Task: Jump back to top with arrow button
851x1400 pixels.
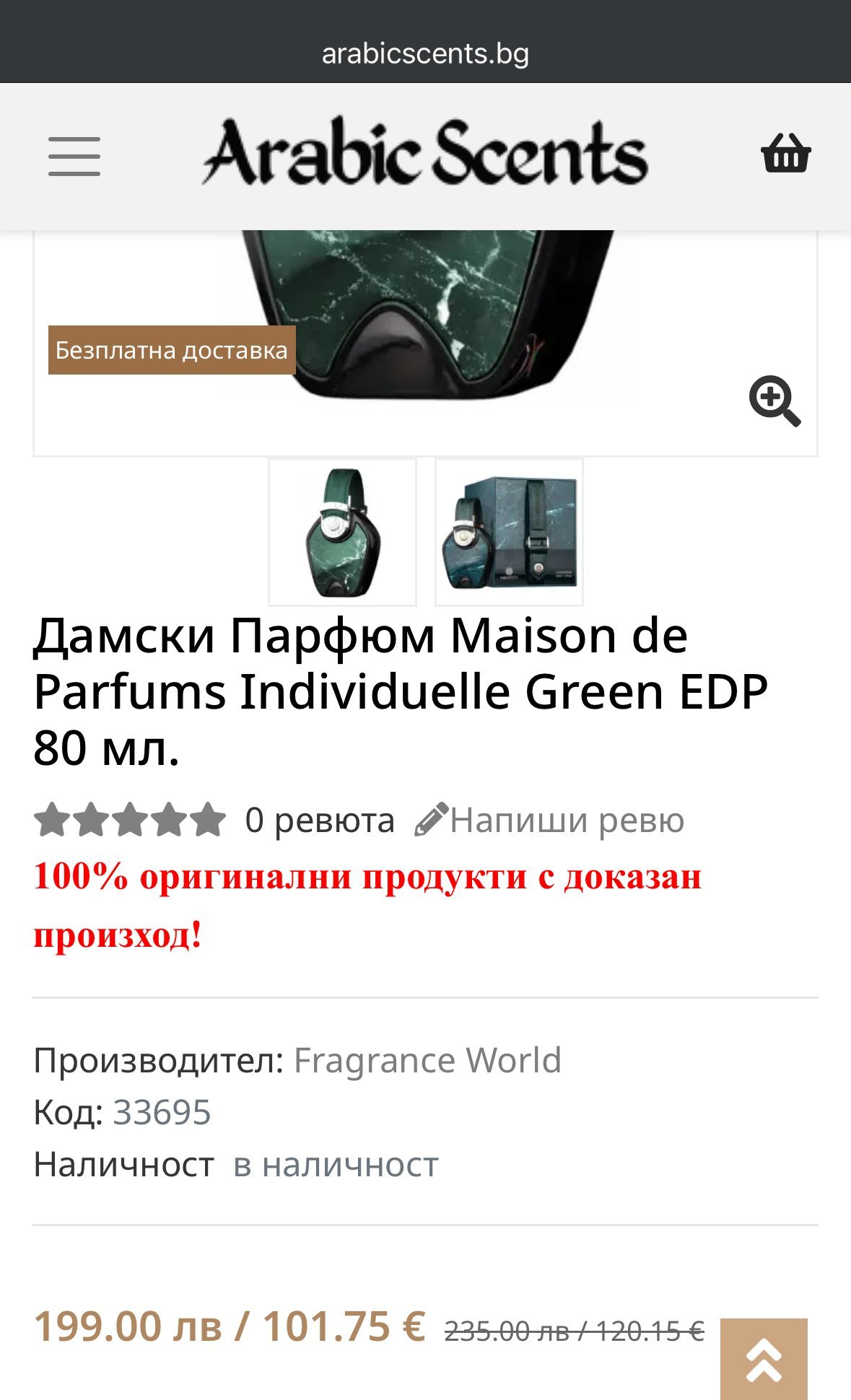Action: click(x=764, y=1359)
